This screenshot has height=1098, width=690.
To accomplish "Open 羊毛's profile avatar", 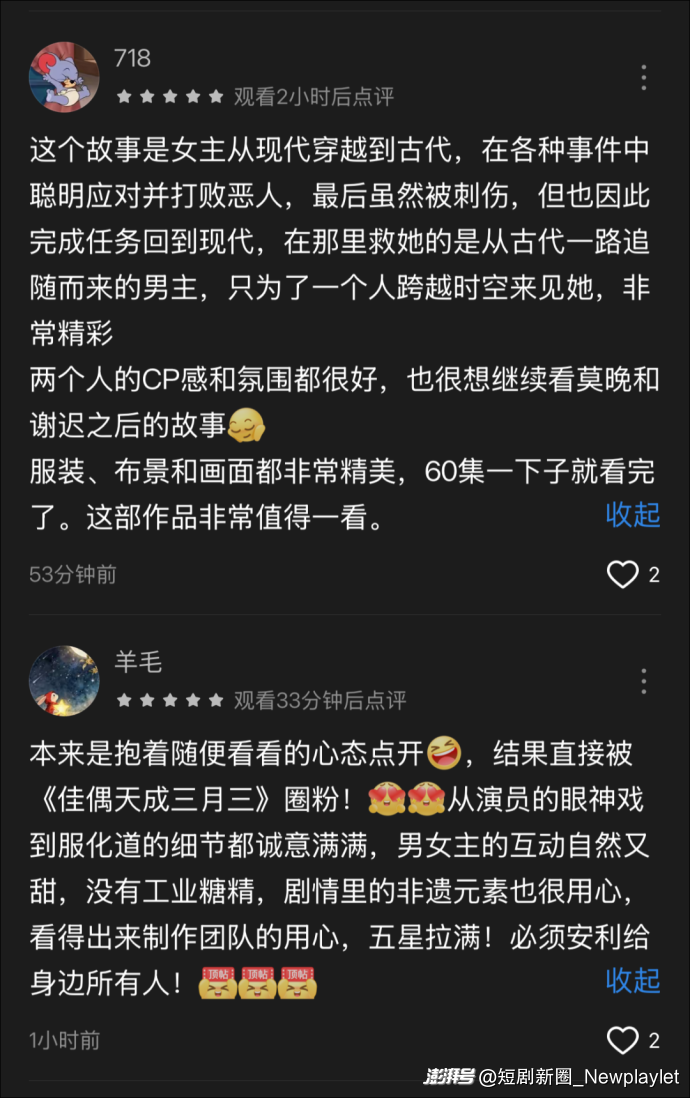I will pyautogui.click(x=64, y=681).
